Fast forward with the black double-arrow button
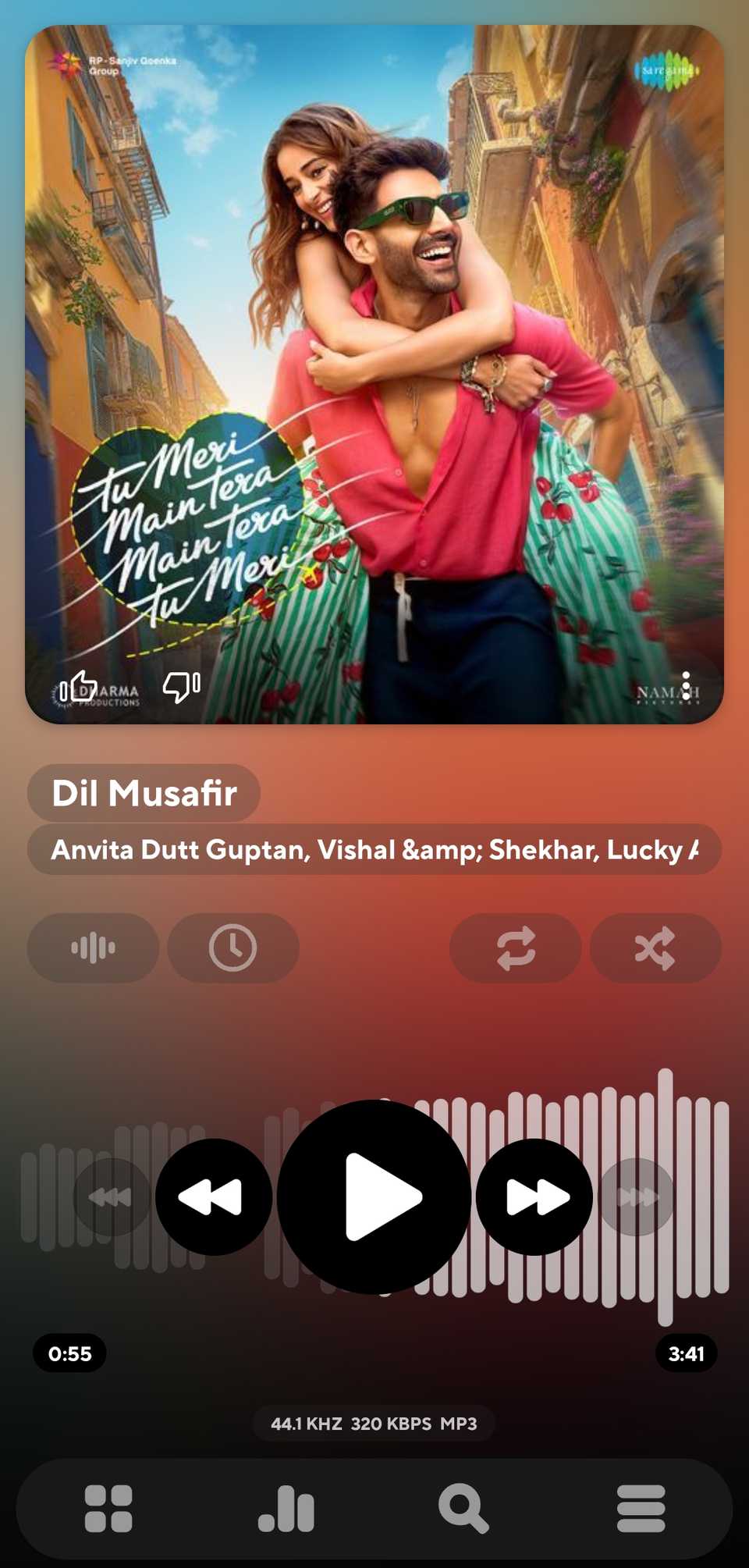 tap(534, 1196)
